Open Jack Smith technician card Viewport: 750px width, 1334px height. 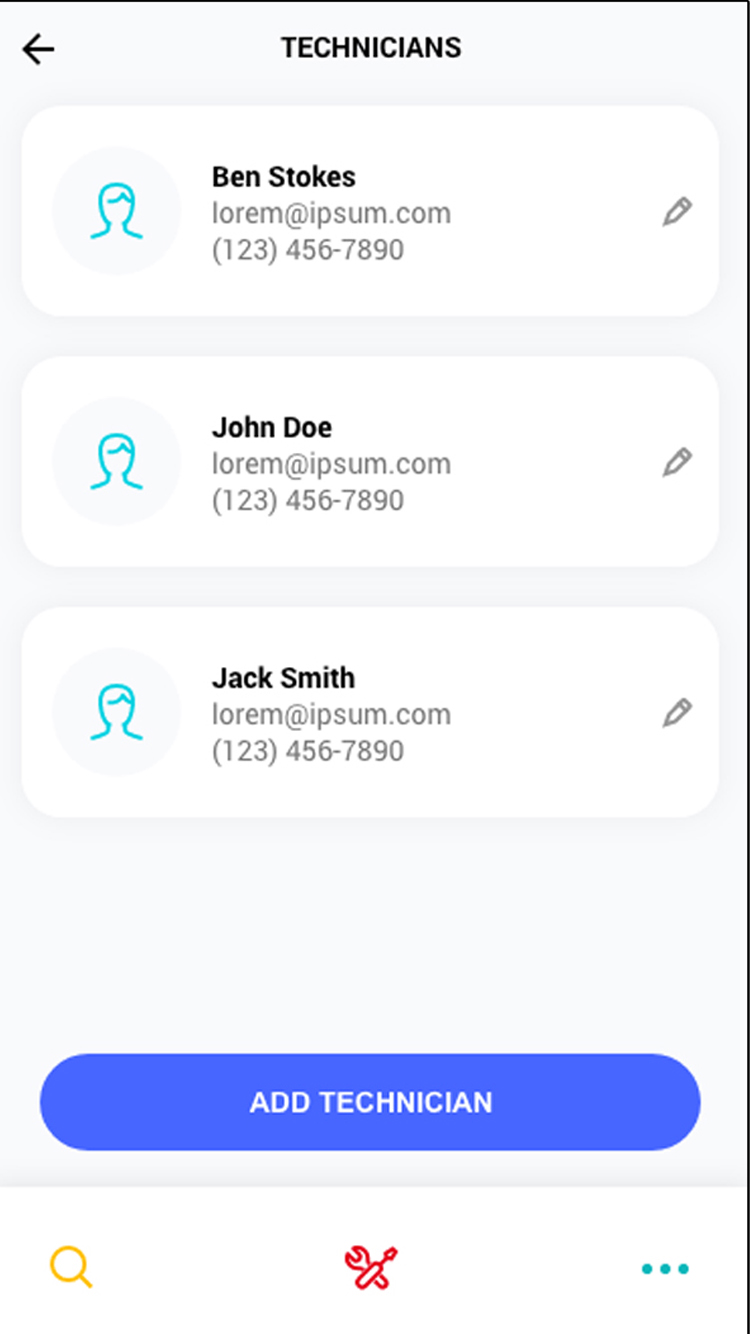[x=370, y=711]
